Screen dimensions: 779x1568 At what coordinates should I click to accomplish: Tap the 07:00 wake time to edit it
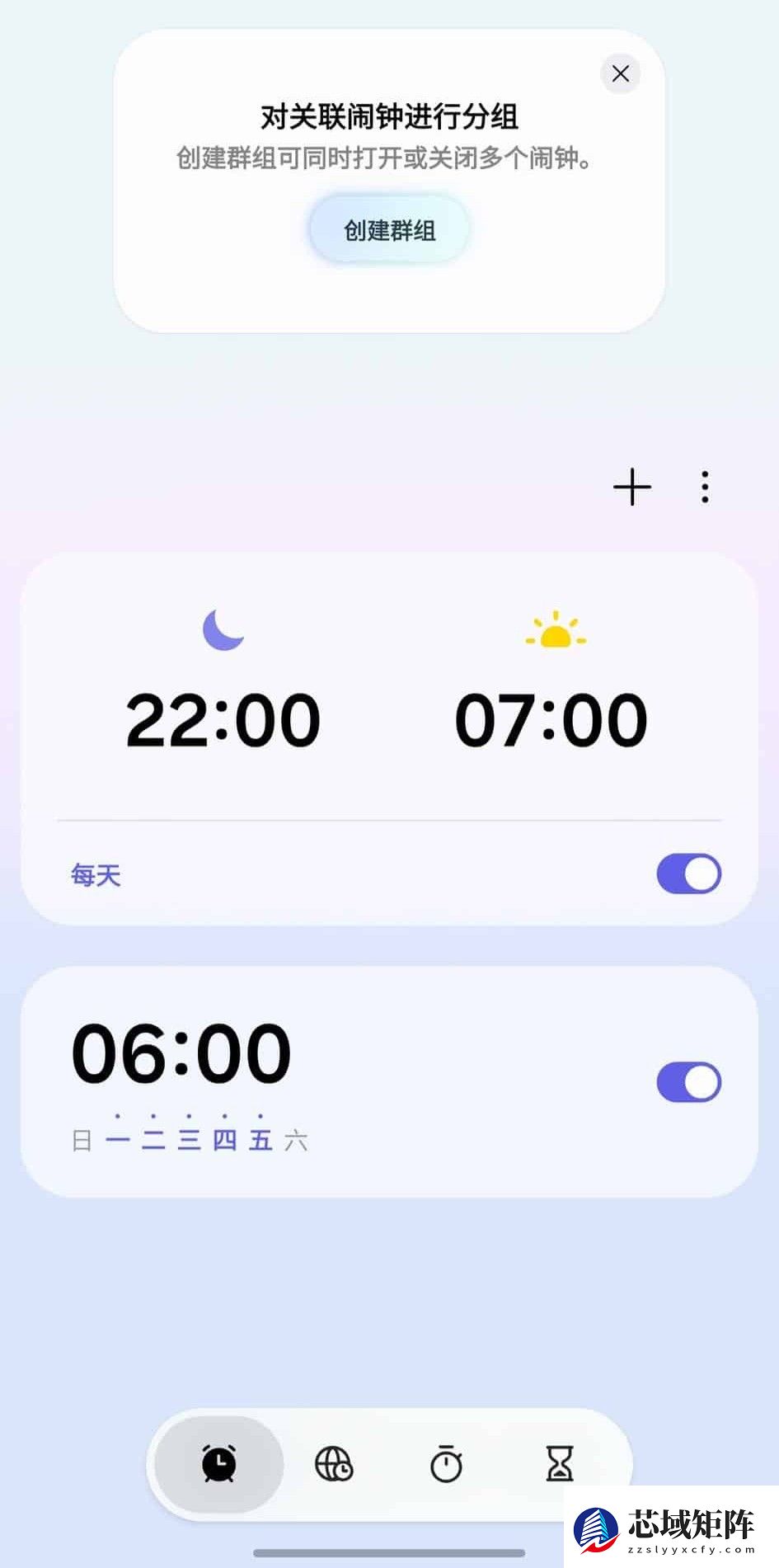click(552, 718)
